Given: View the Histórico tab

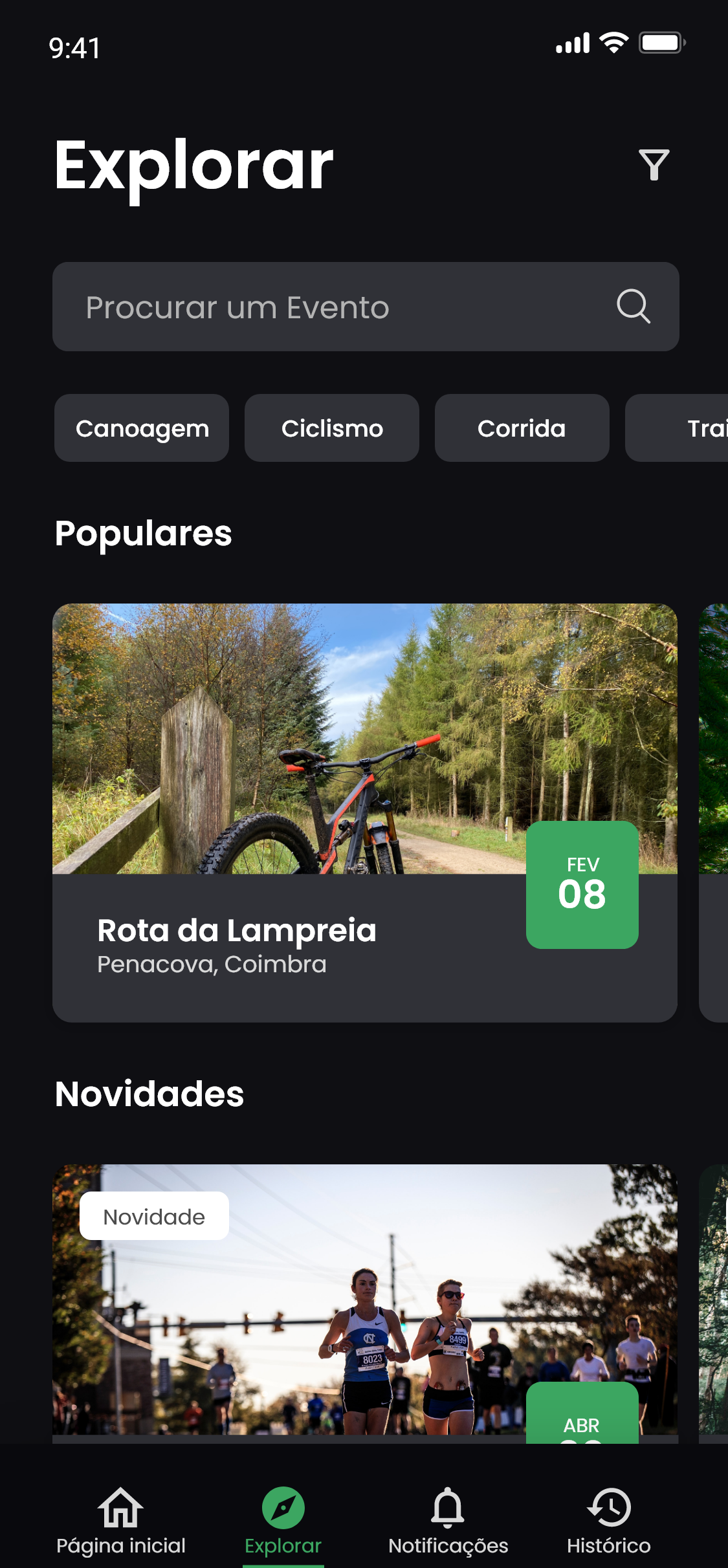Looking at the screenshot, I should click(x=608, y=1520).
